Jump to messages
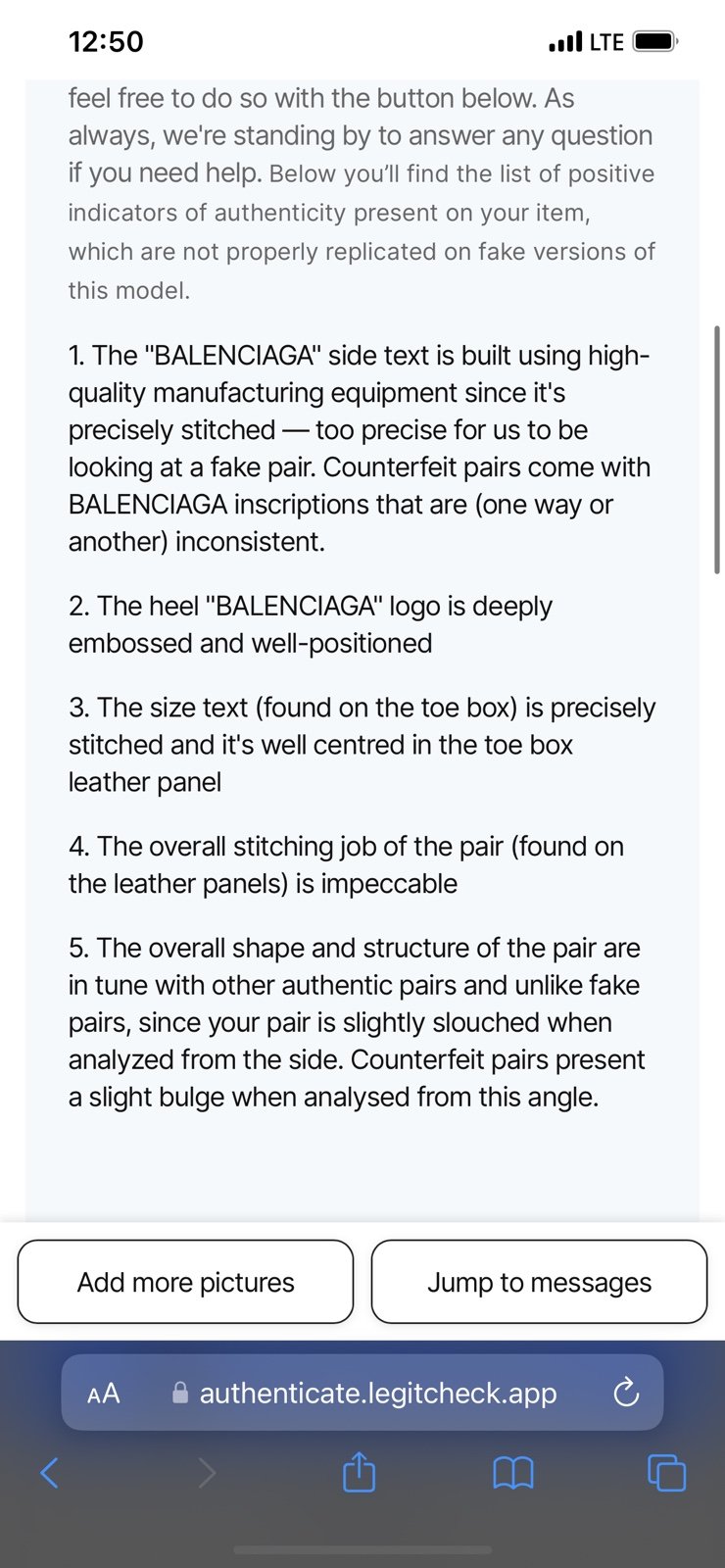725x1568 pixels. (x=539, y=1282)
